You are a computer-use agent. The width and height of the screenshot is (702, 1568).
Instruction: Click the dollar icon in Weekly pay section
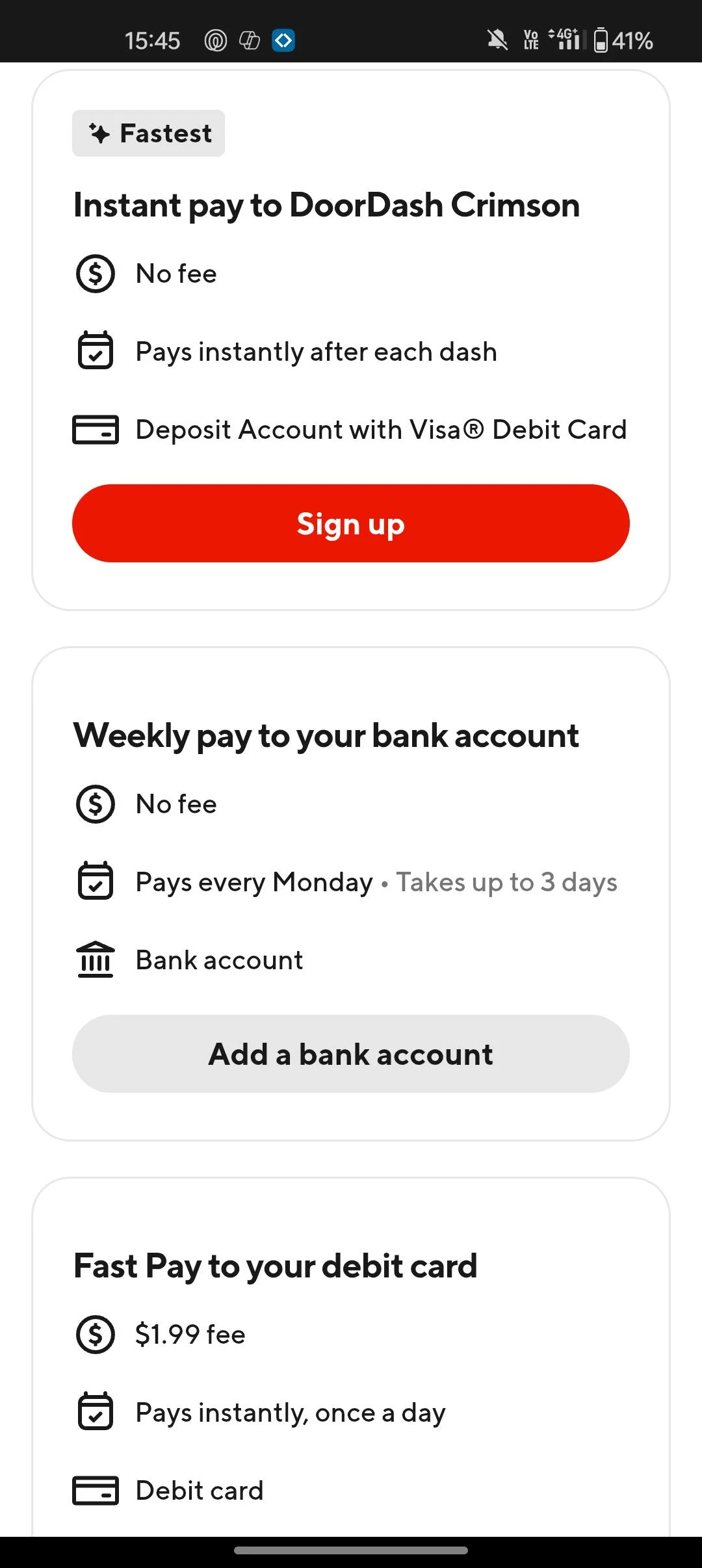tap(95, 804)
